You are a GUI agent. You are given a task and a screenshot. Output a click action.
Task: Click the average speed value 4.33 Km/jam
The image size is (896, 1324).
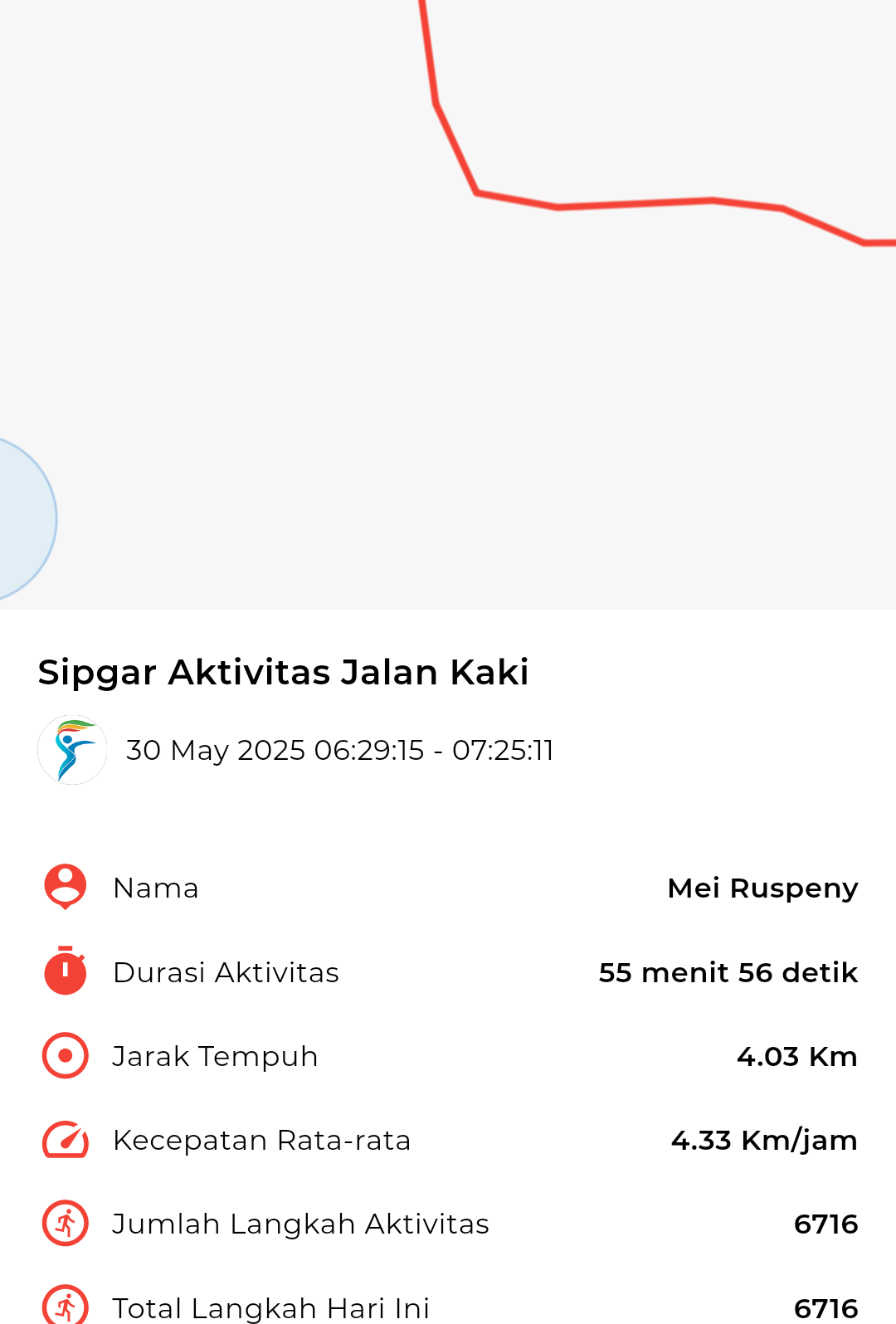[764, 1139]
